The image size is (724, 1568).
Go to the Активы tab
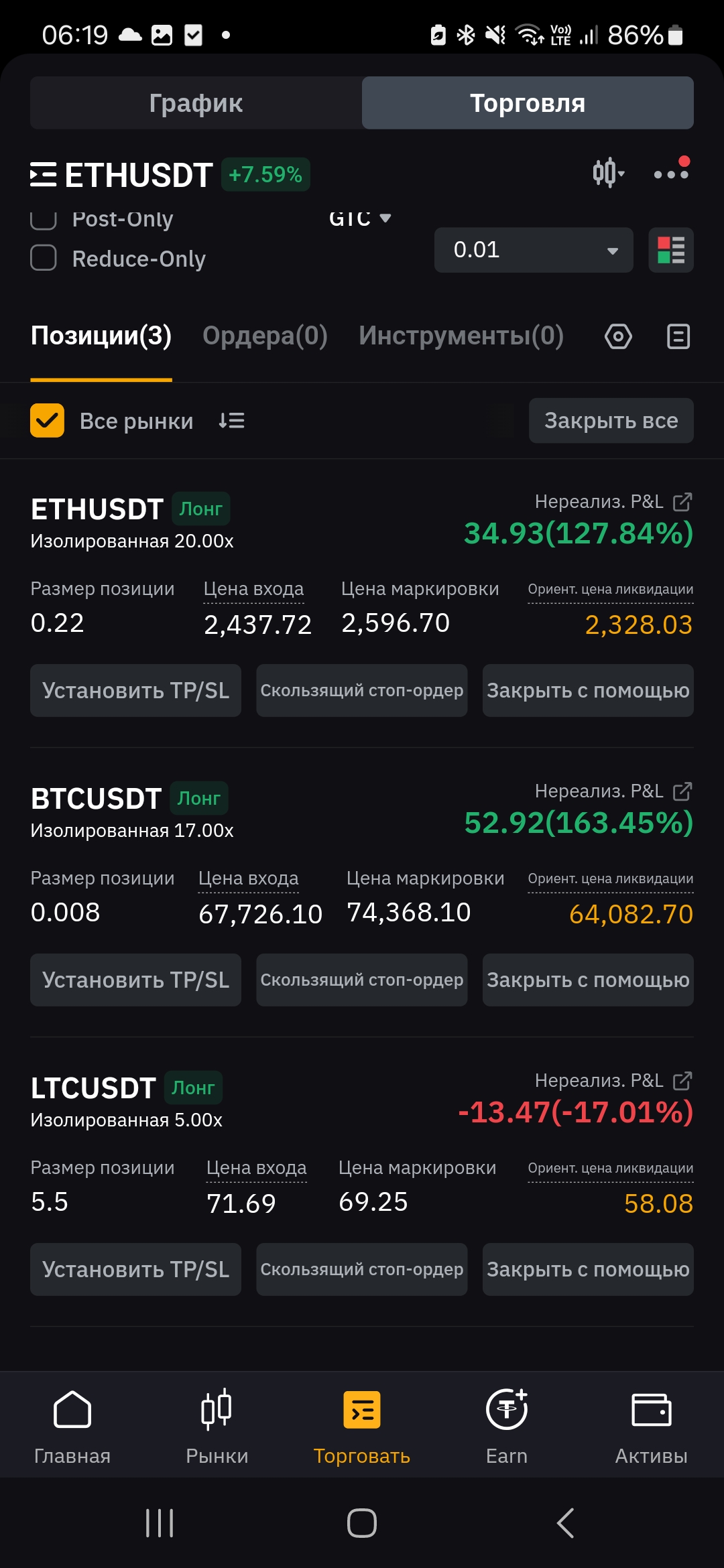652,1426
